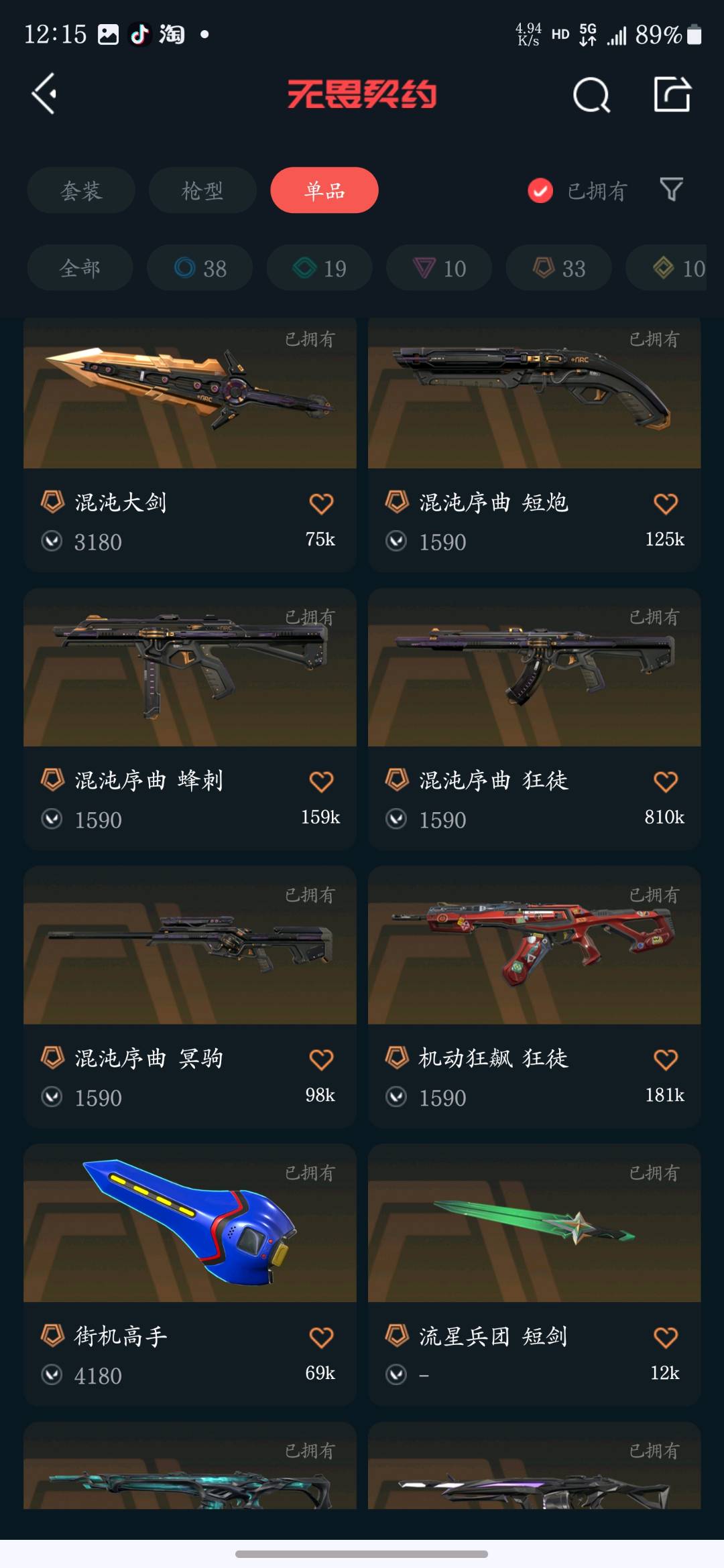Filter by the green tier with 19 items

319,268
